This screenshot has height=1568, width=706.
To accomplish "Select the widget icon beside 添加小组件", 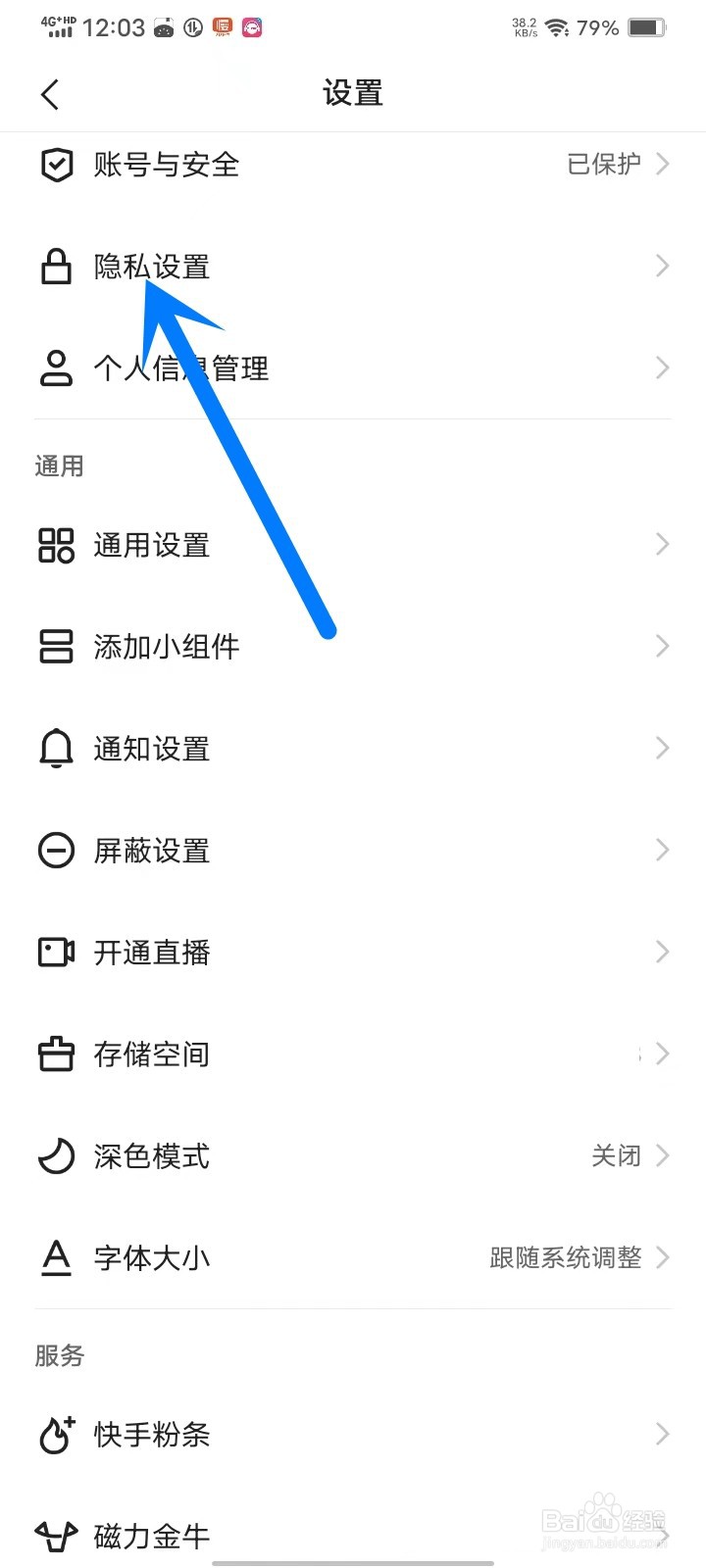I will coord(56,646).
